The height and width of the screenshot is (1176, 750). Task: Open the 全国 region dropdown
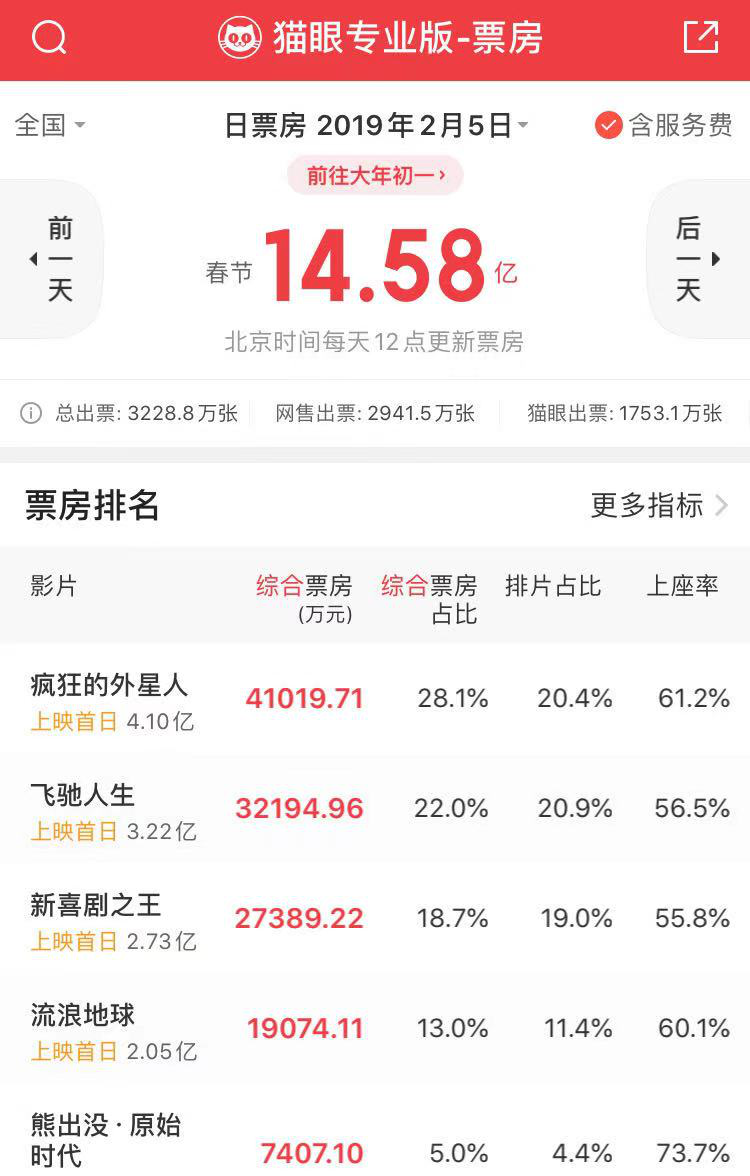click(49, 126)
